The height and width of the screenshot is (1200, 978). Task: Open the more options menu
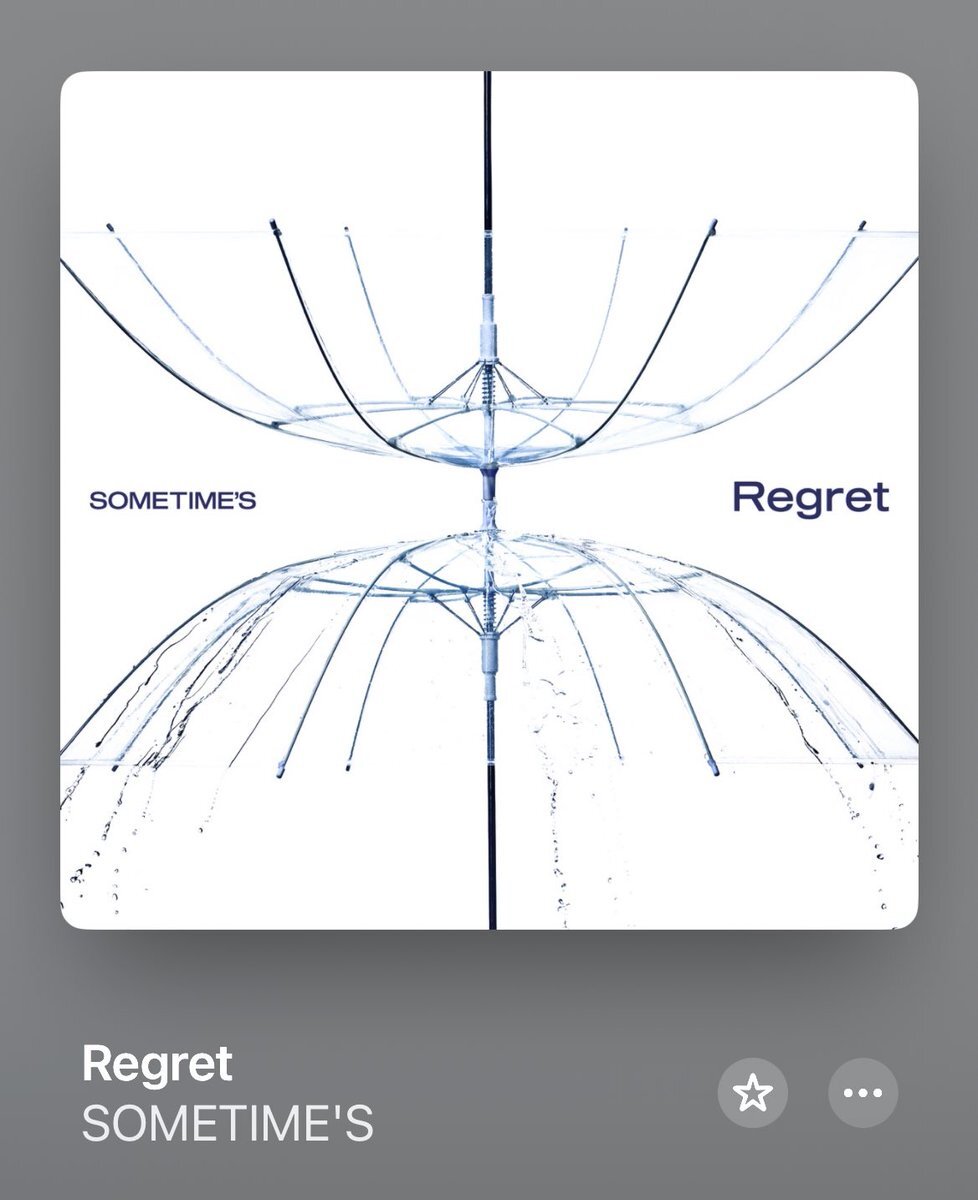(x=863, y=1093)
